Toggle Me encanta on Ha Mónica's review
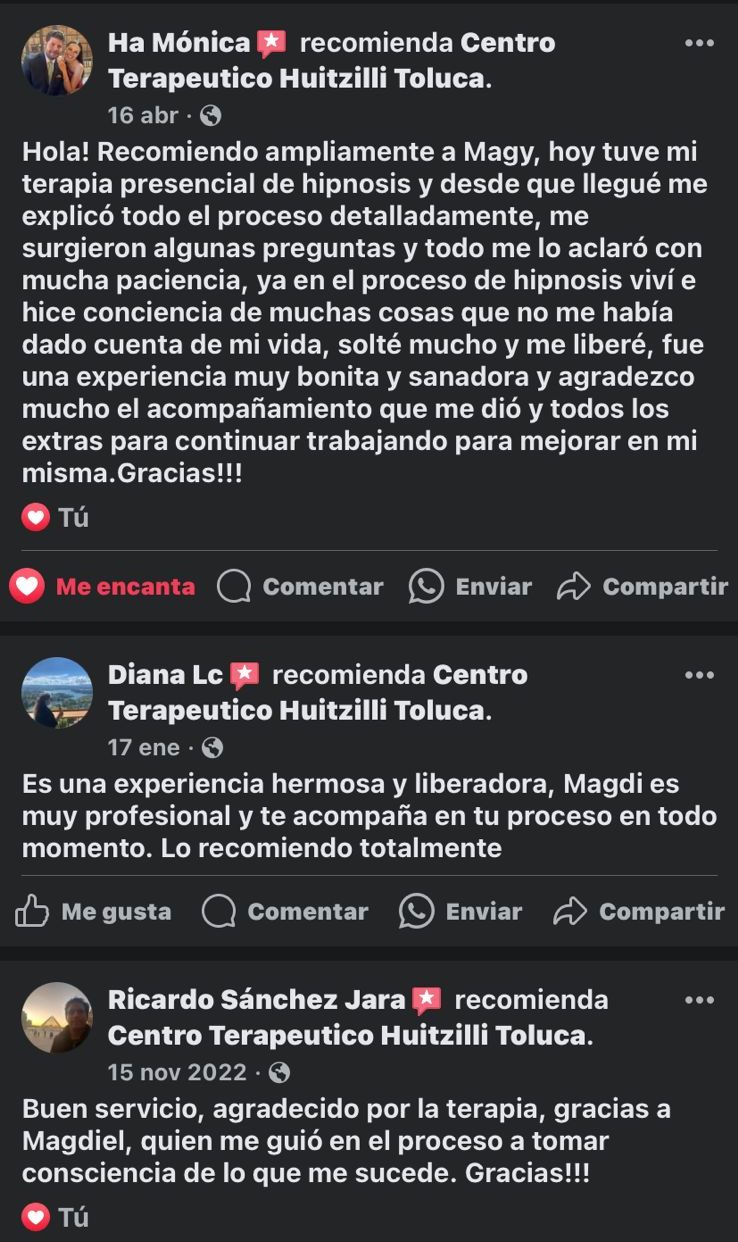 pos(103,587)
